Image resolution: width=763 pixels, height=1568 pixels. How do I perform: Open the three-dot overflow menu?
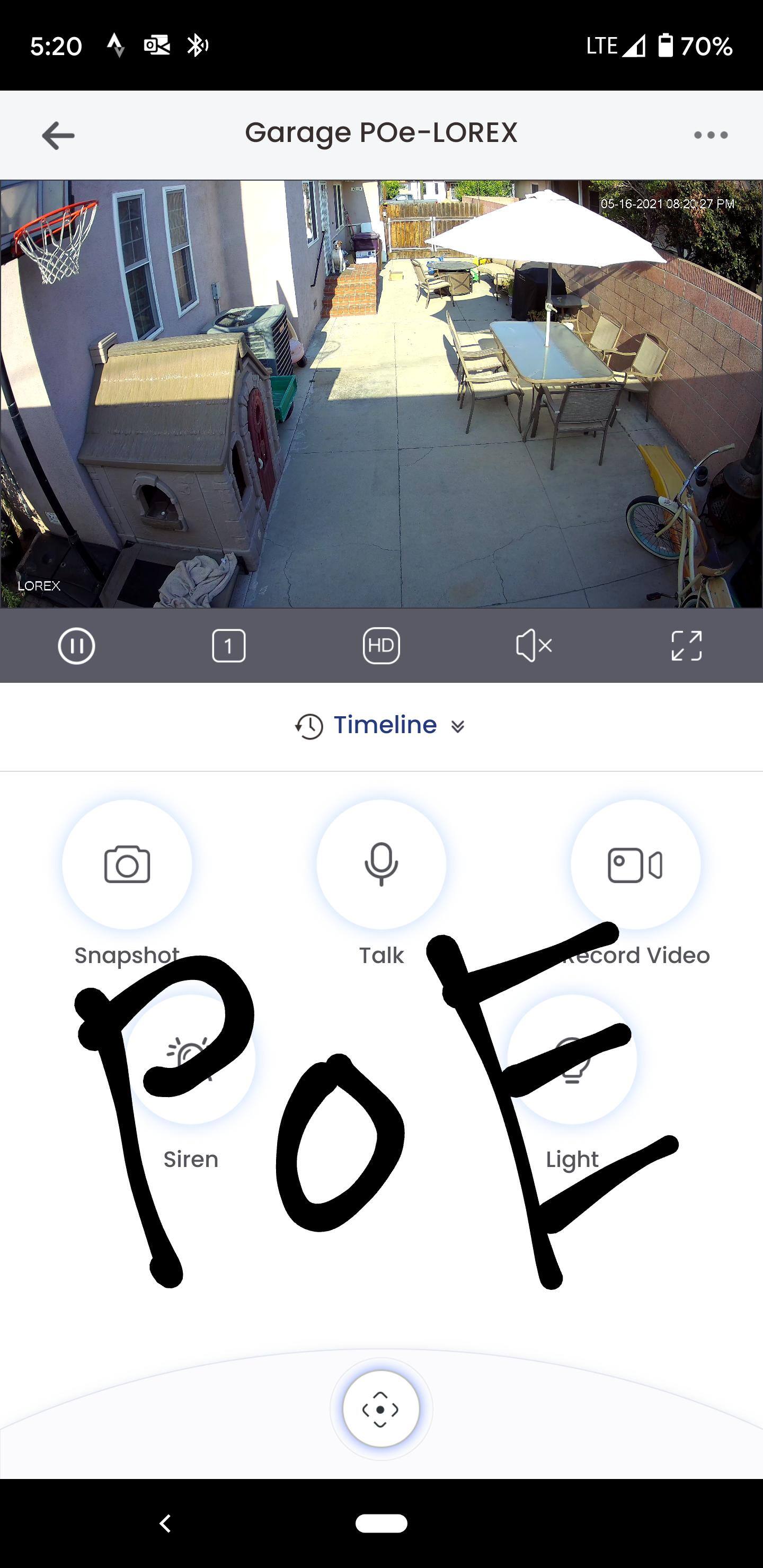point(711,135)
